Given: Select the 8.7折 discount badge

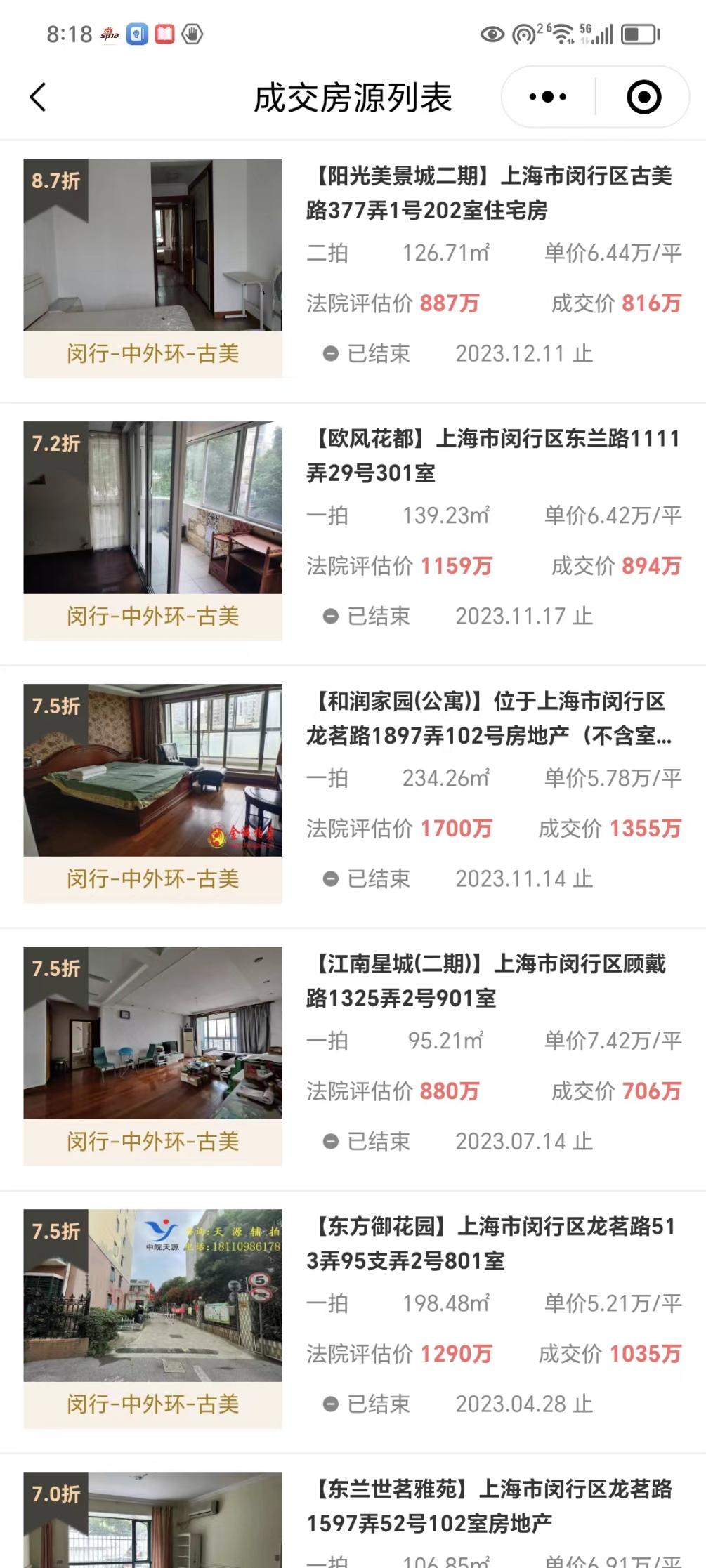Looking at the screenshot, I should tap(55, 181).
